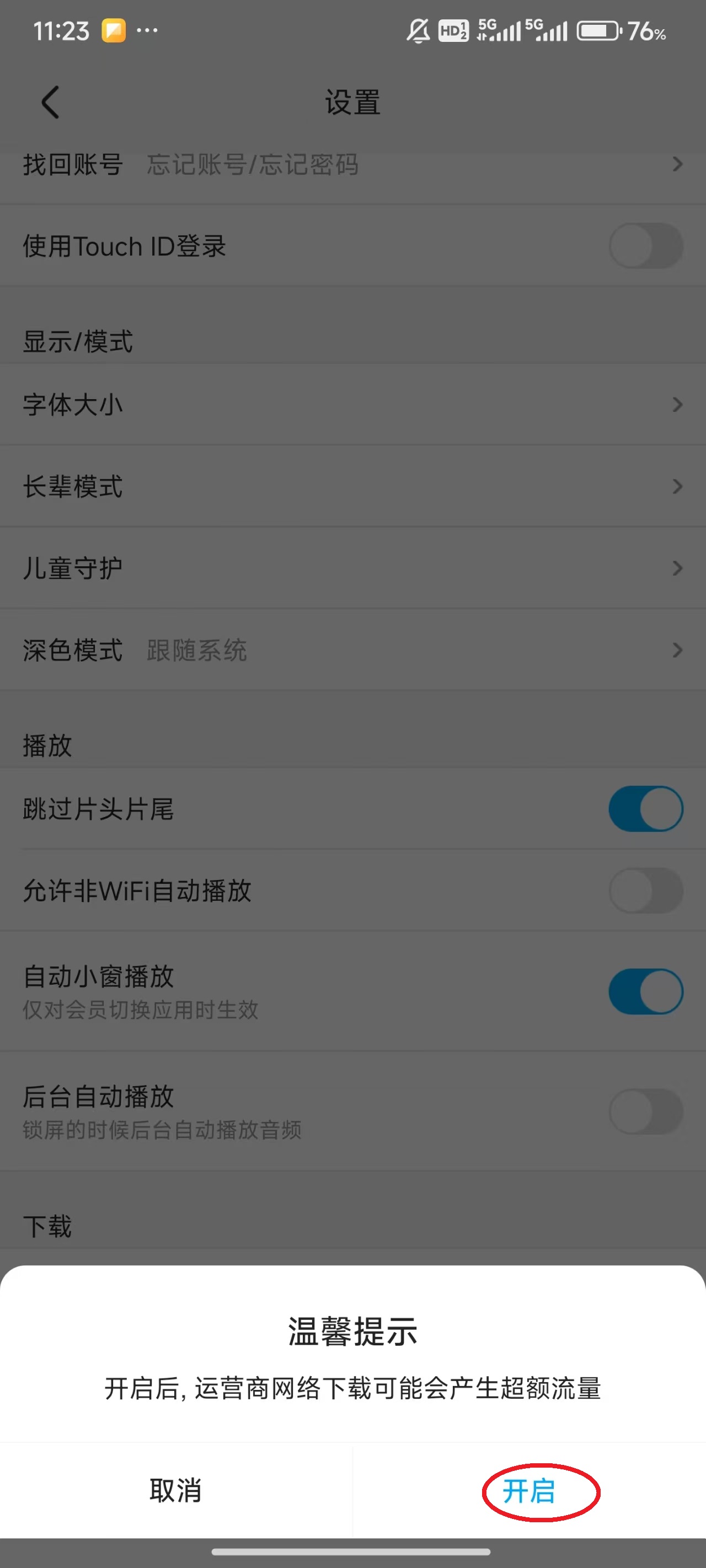
Task: Tap the HD dual-SIM indicator in status bar
Action: [x=453, y=30]
